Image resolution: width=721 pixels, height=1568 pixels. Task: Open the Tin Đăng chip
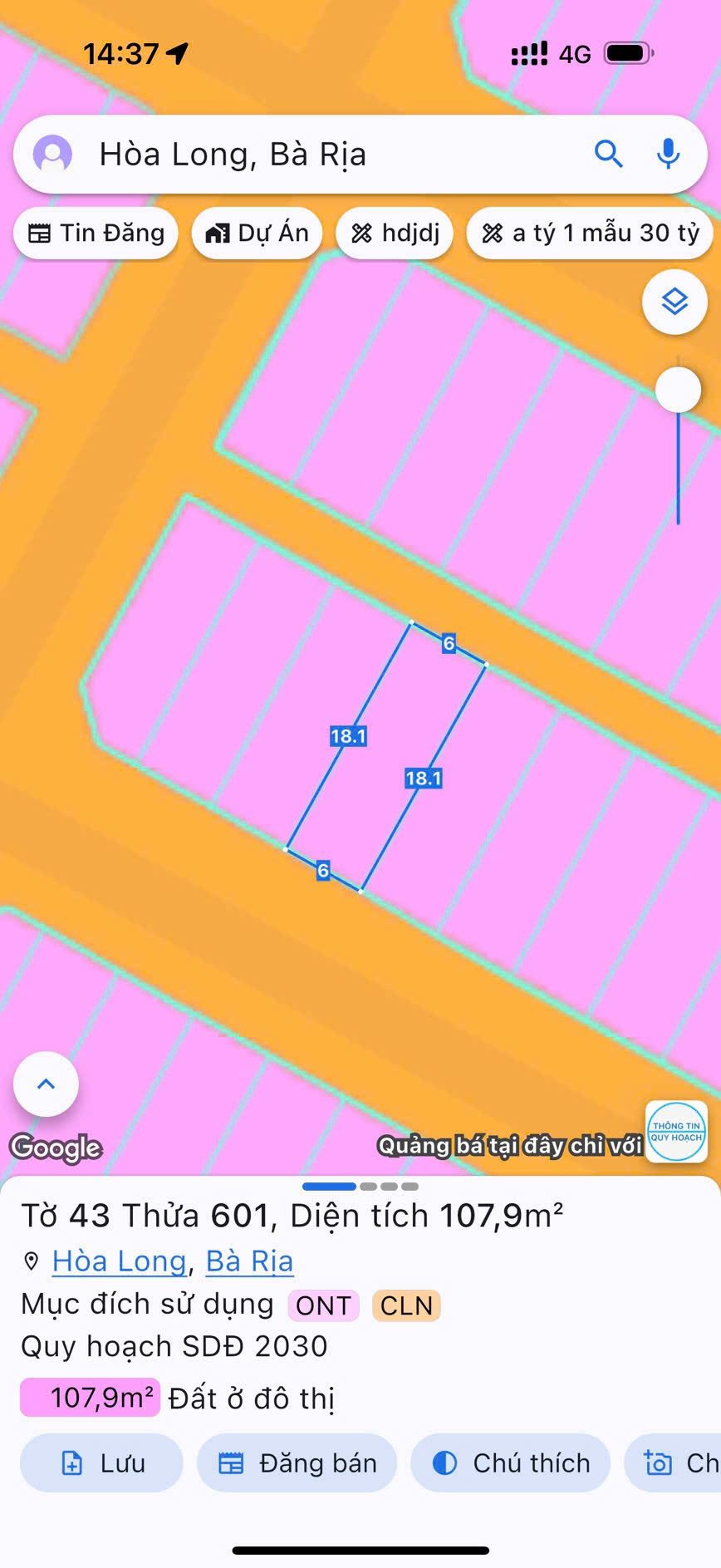click(x=96, y=233)
